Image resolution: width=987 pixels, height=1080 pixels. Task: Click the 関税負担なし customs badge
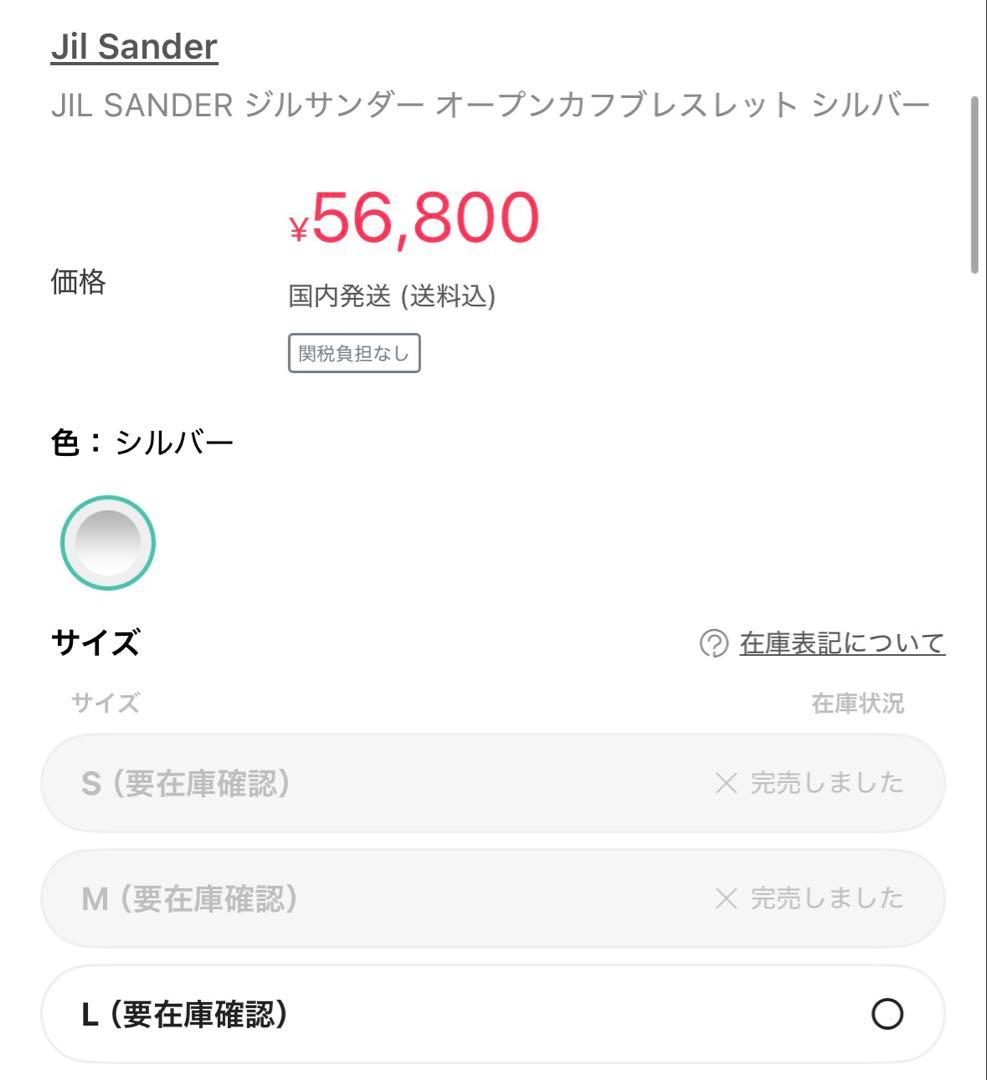pos(354,353)
